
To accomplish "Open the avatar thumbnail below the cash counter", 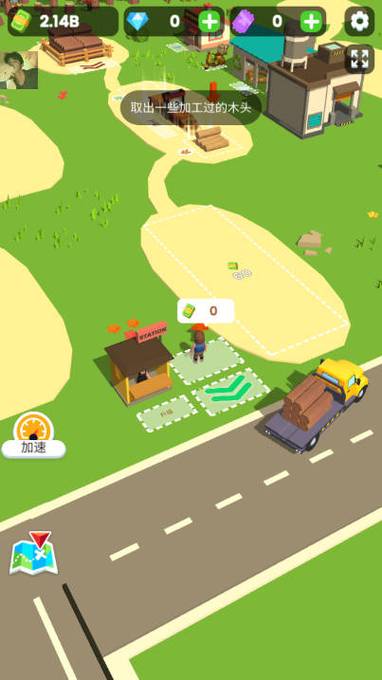I will pos(19,70).
